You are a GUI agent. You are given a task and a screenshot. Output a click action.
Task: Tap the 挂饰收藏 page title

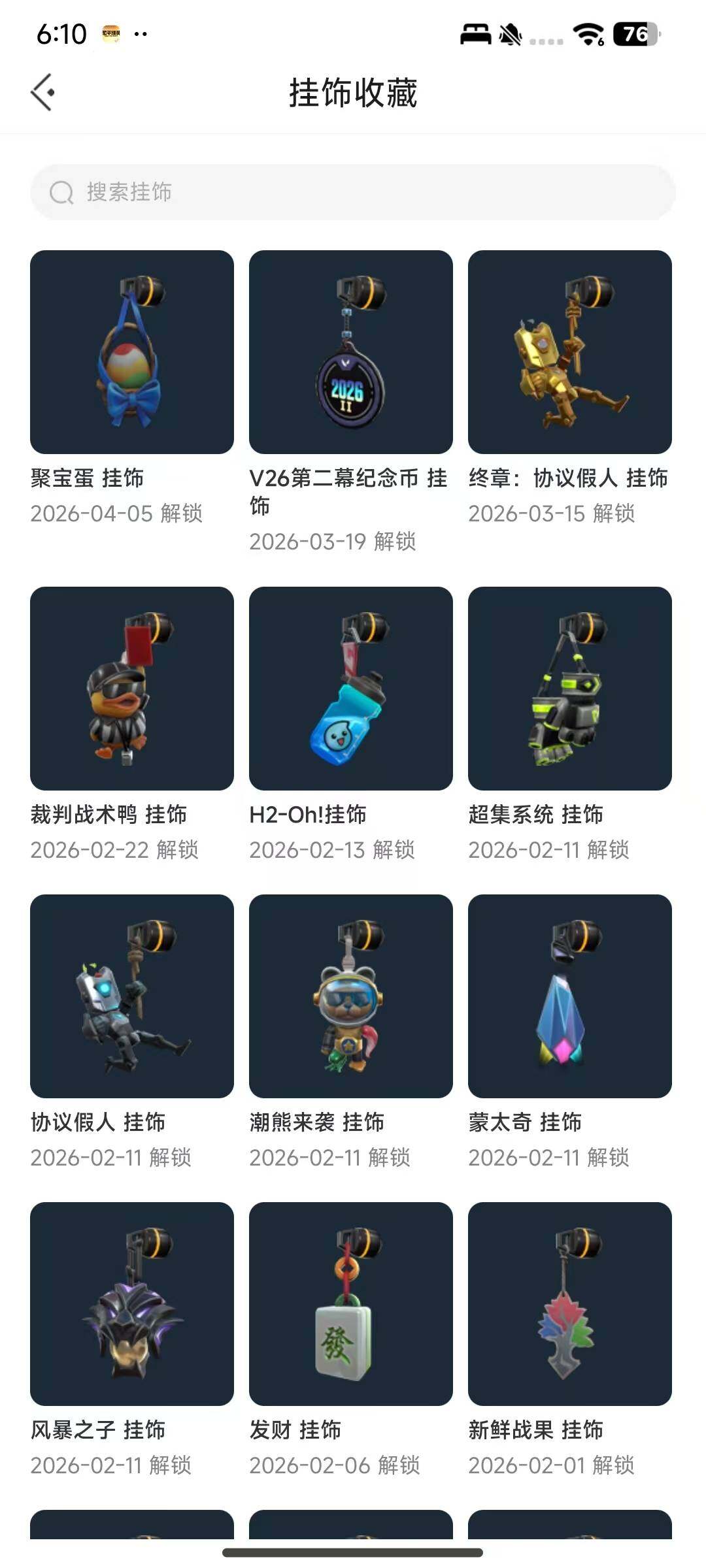coord(353,93)
